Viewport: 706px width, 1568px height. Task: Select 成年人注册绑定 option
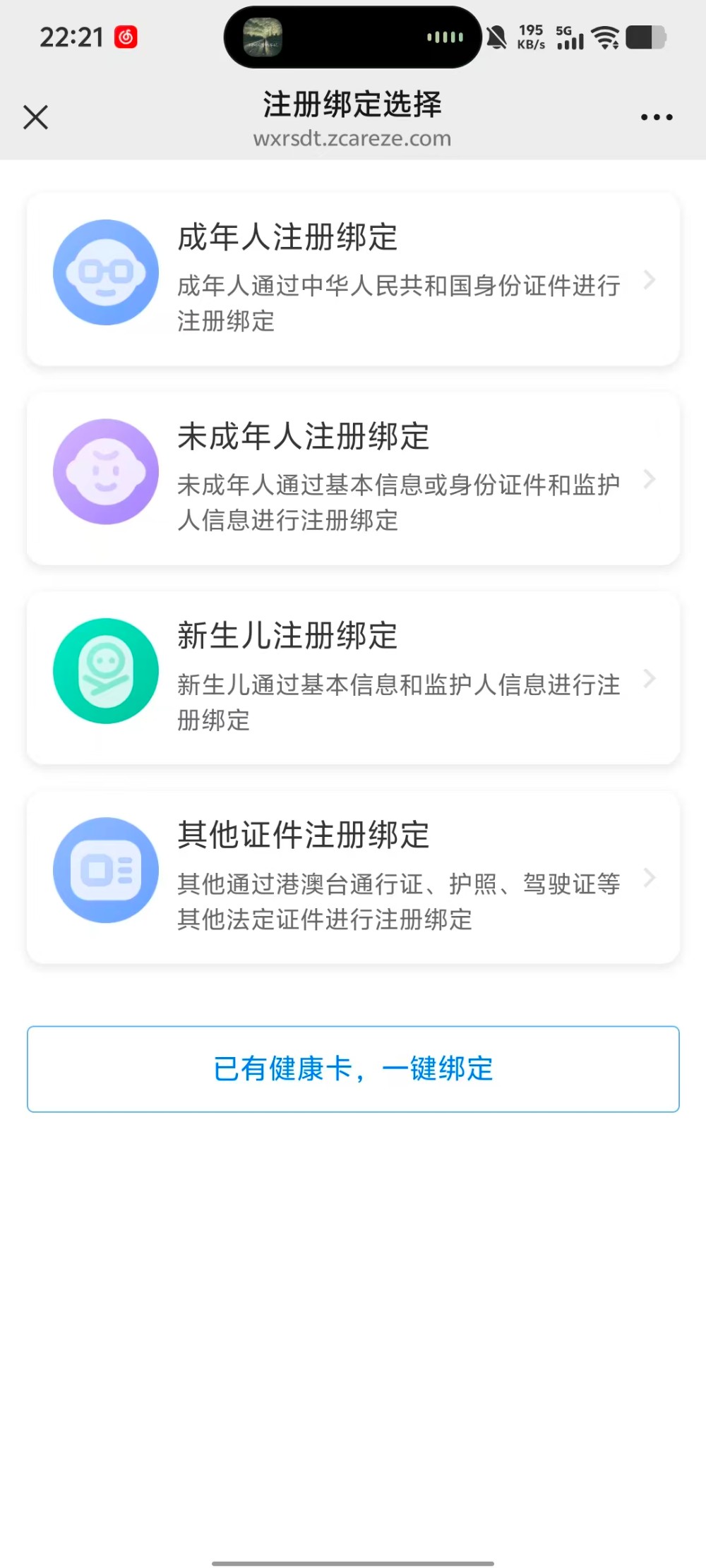[353, 279]
